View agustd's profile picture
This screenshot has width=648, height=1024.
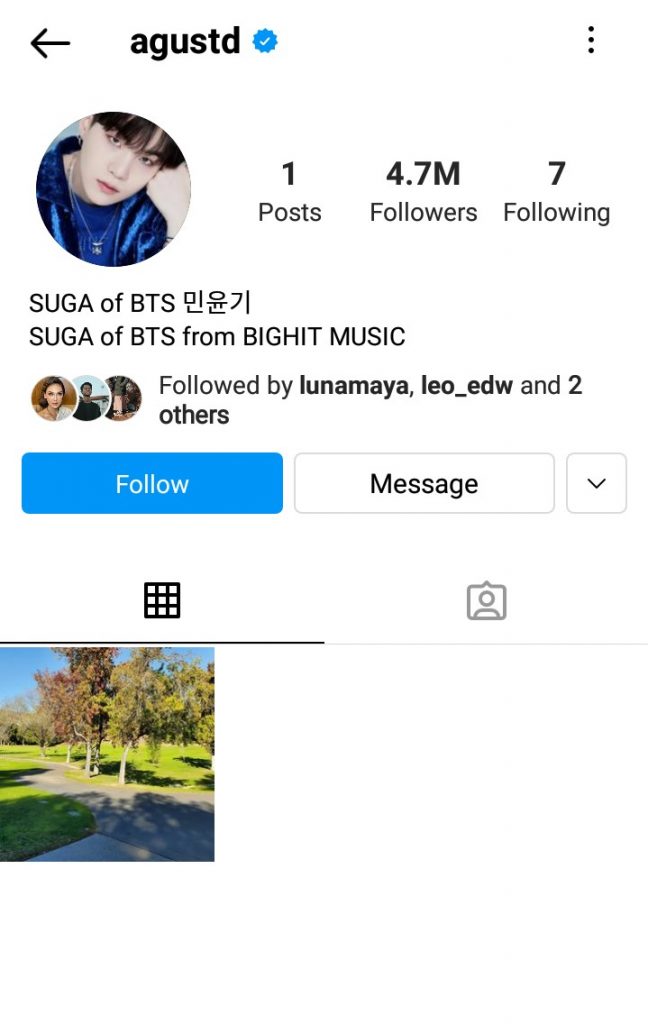click(113, 189)
